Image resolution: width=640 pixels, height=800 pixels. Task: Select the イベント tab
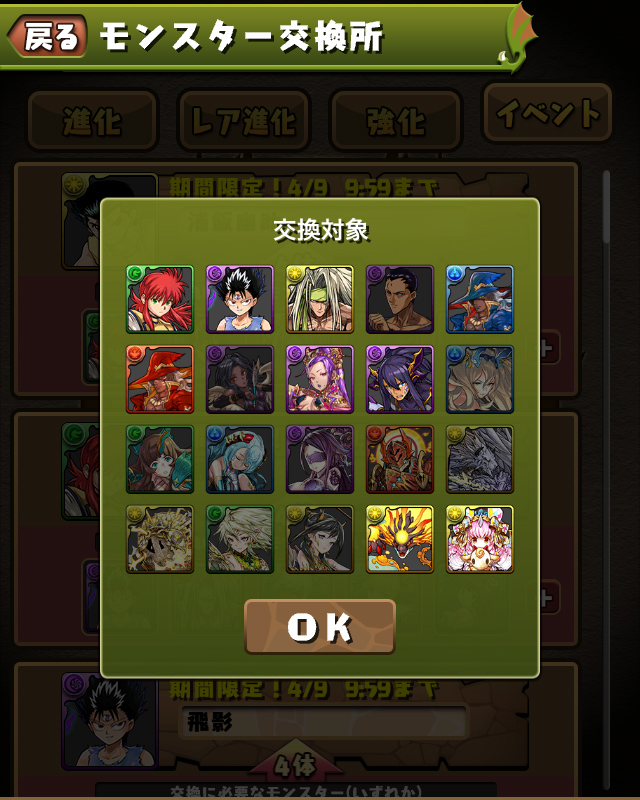(546, 114)
